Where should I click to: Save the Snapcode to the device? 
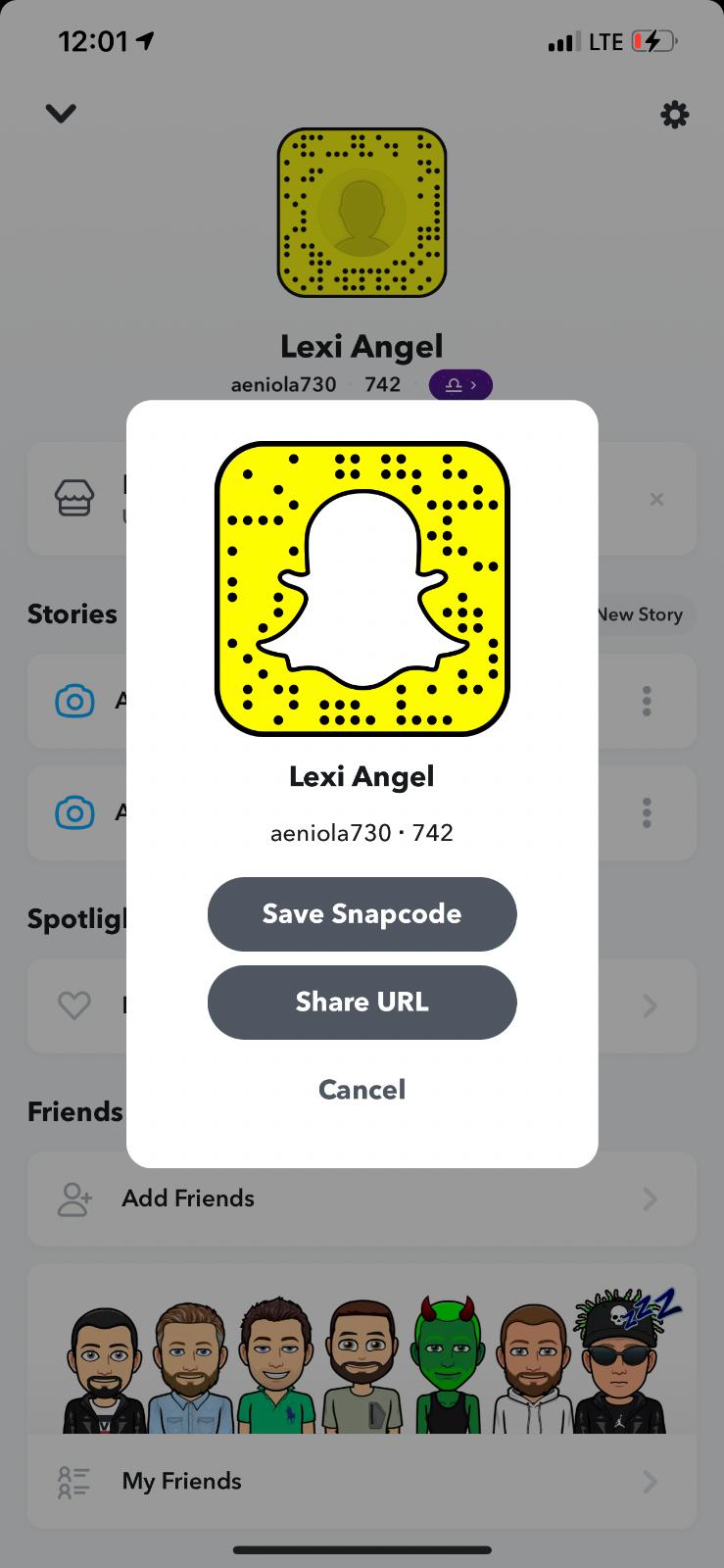(x=362, y=913)
